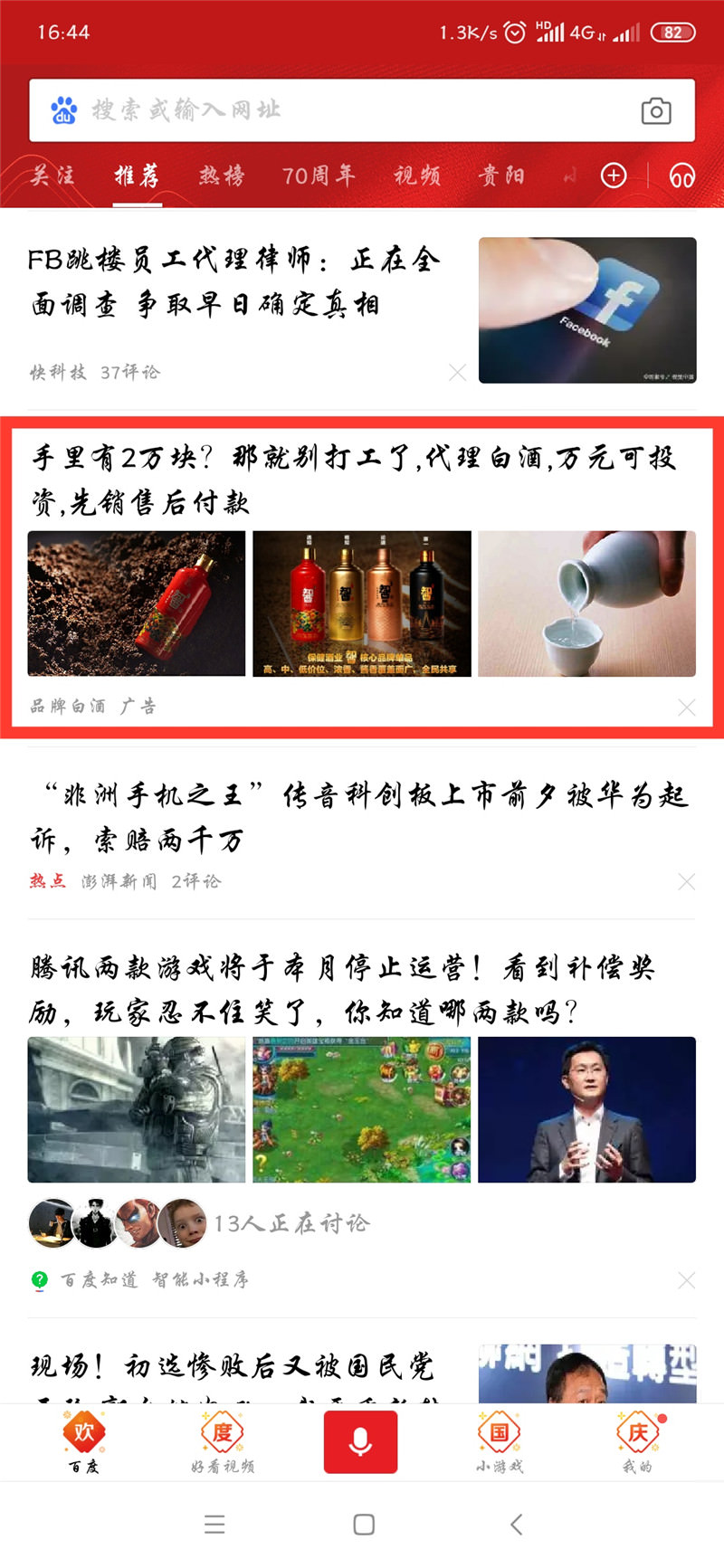Close the 品牌白酒 advertisement
This screenshot has height=1568, width=724.
[x=687, y=708]
